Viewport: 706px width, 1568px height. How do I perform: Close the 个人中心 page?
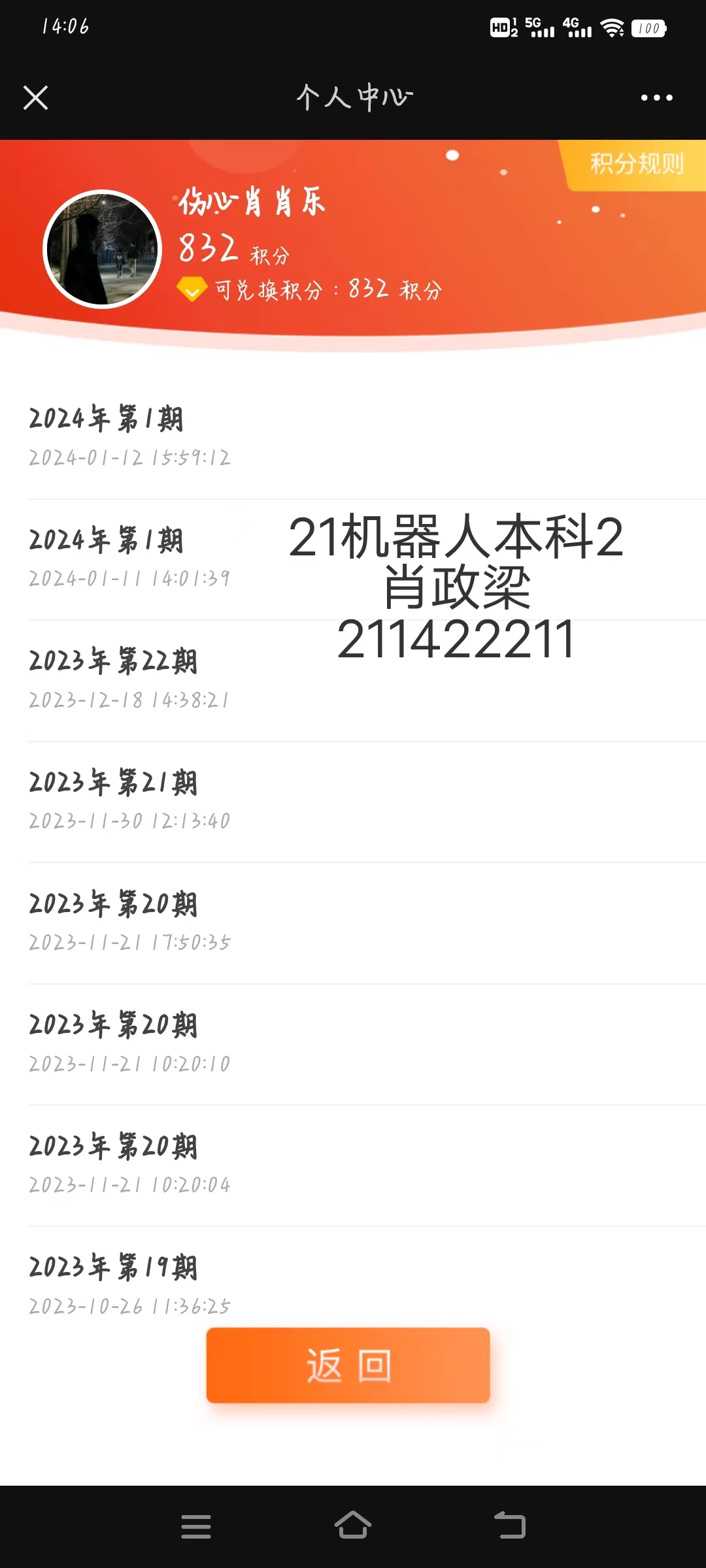click(x=36, y=98)
